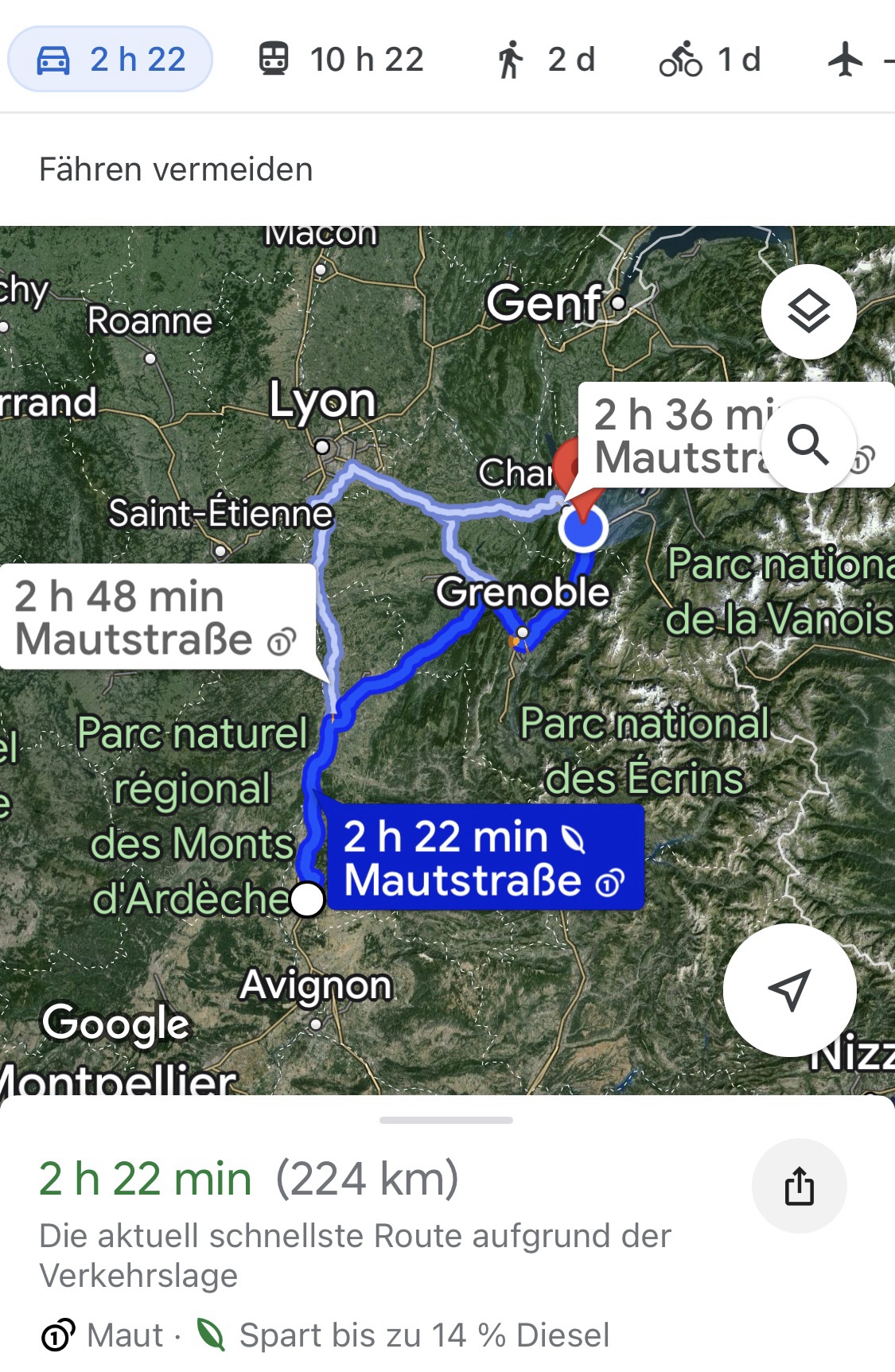Center map with the location arrow button

click(789, 989)
